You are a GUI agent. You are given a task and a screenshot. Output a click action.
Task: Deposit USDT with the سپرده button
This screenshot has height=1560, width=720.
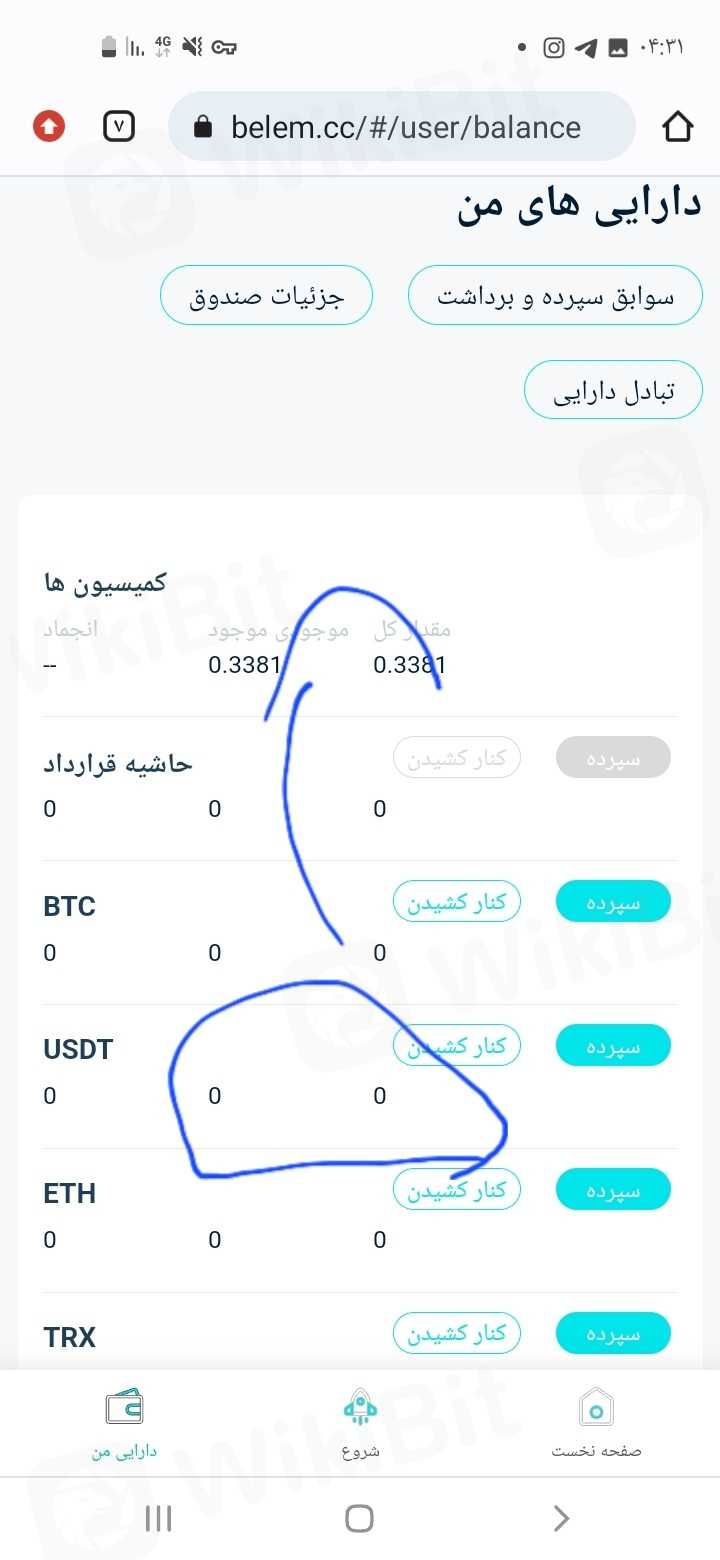[x=613, y=1046]
